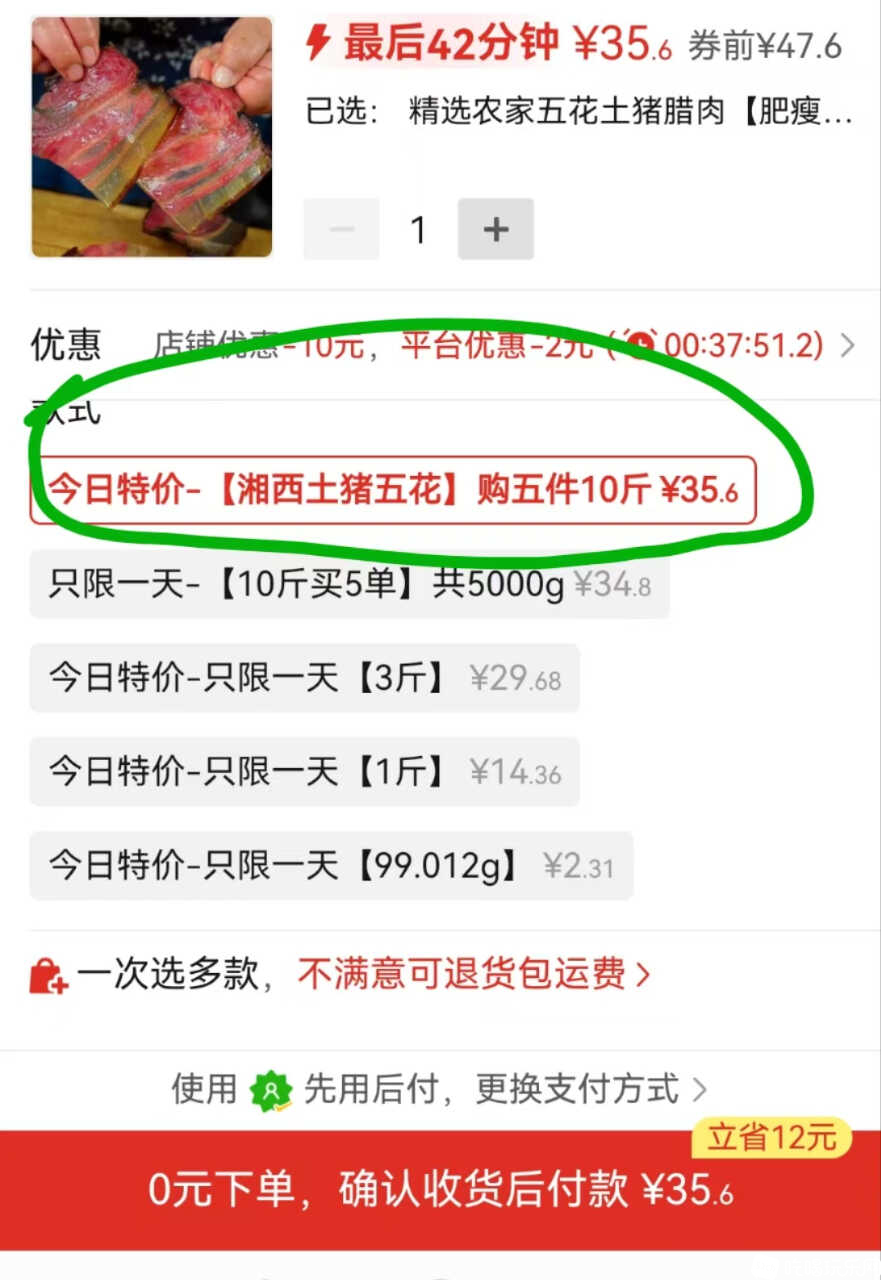Viewport: 881px width, 1280px height.
Task: Change payment method via 先用后付 row
Action: coord(440,1089)
